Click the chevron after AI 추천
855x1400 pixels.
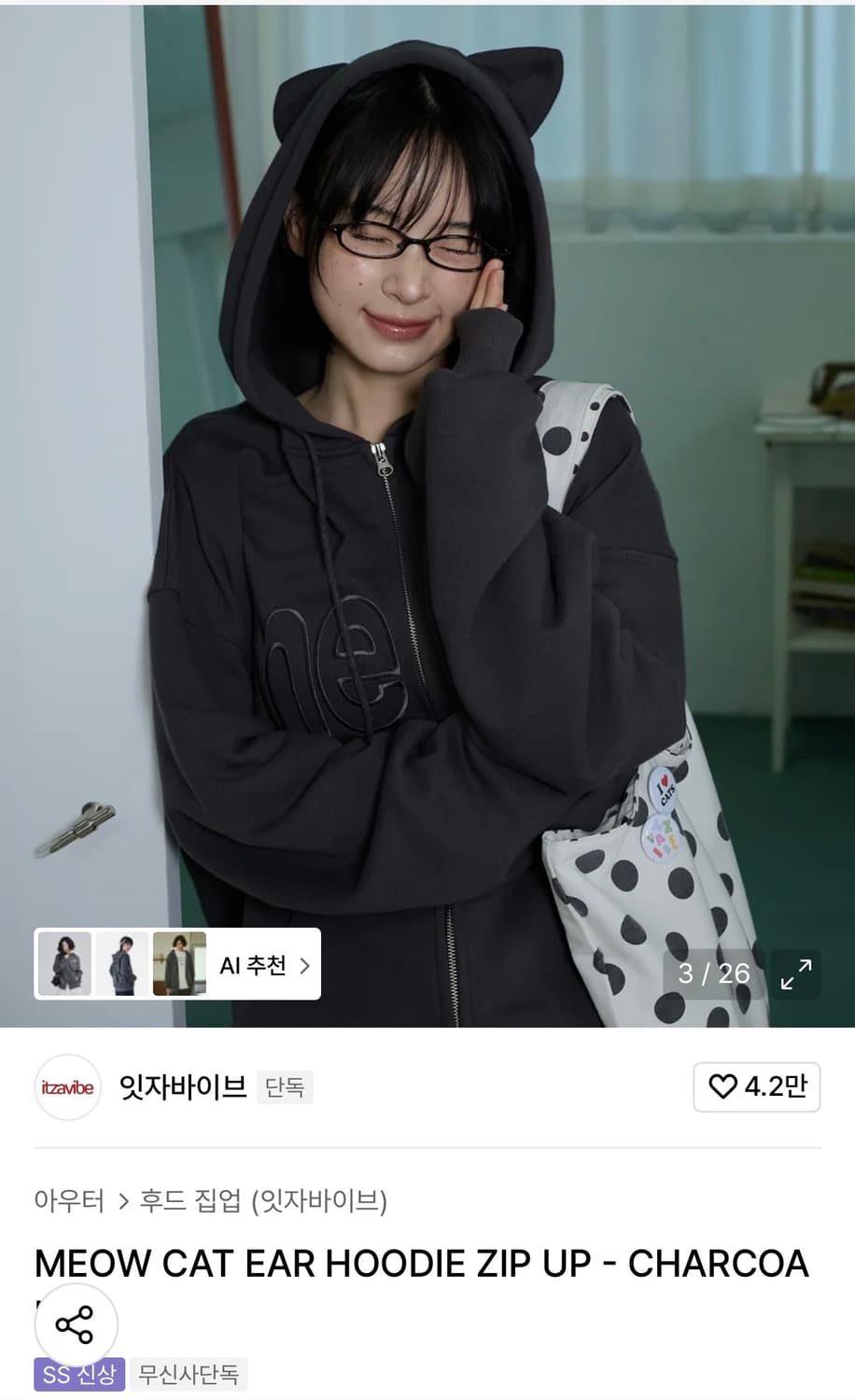point(304,965)
